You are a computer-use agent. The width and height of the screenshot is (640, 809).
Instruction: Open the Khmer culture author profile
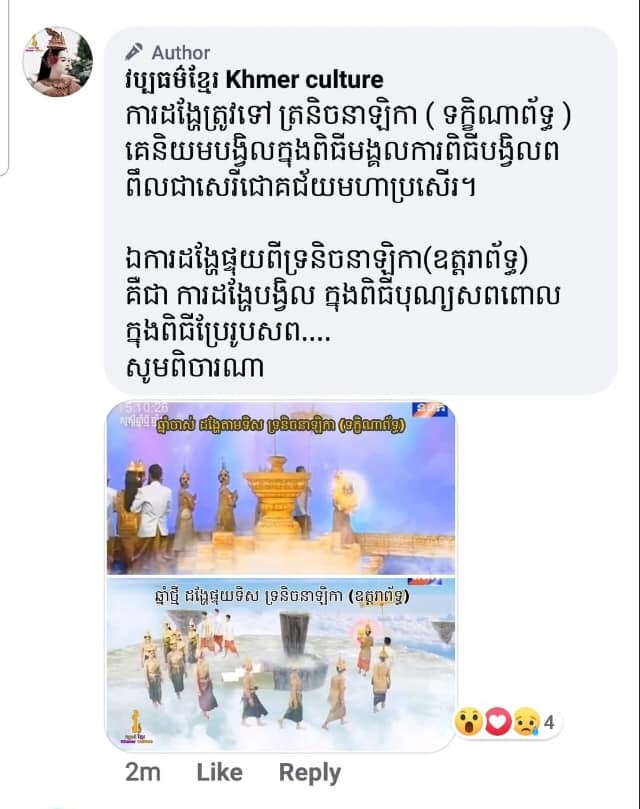(253, 79)
